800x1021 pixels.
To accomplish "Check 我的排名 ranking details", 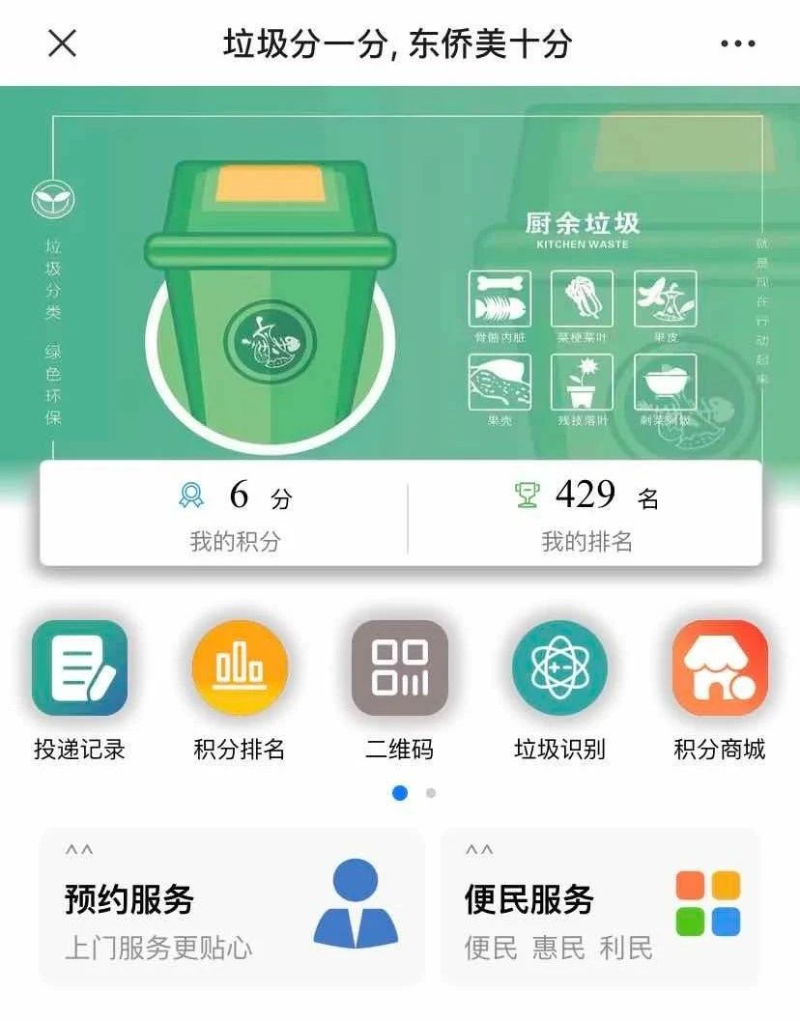I will pos(588,515).
